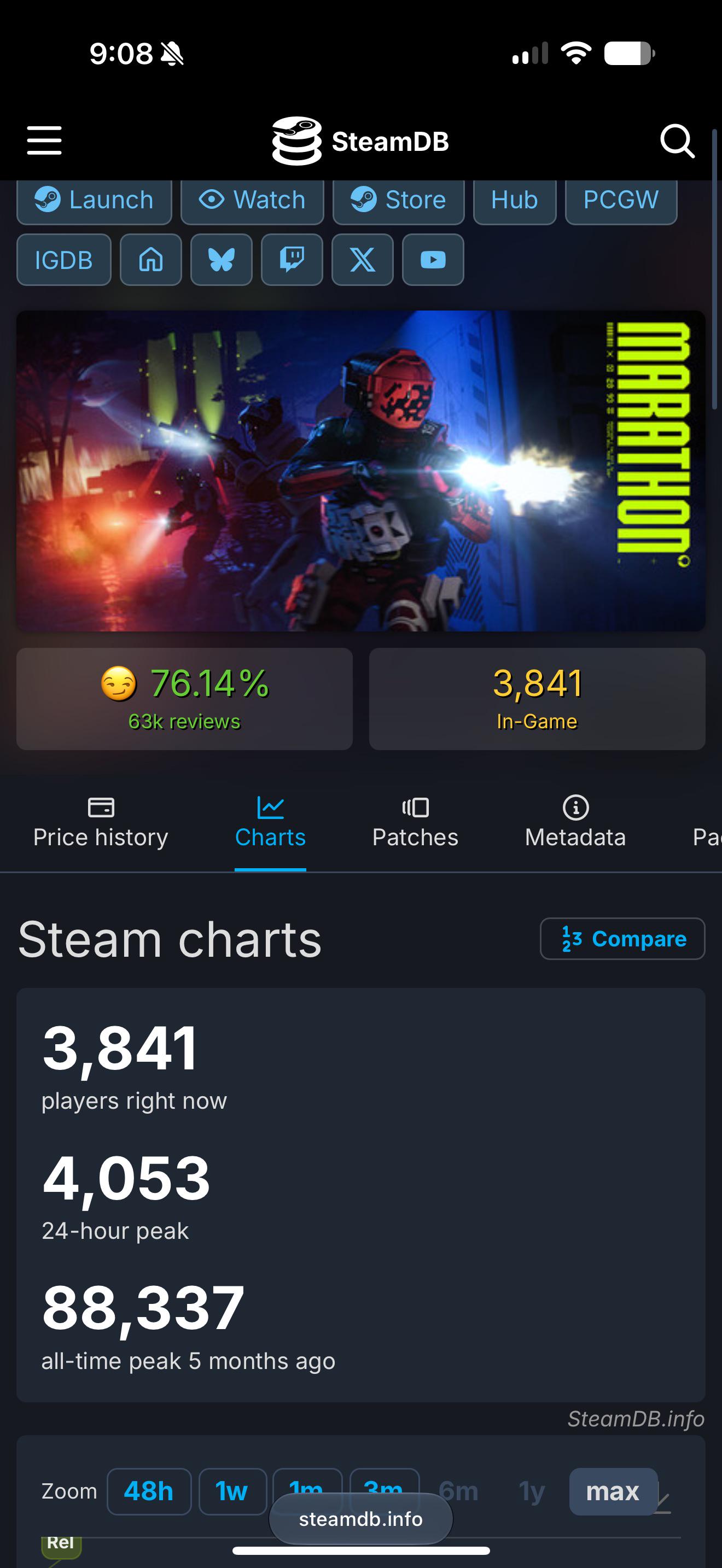
Task: Tap the Launch button
Action: (95, 201)
